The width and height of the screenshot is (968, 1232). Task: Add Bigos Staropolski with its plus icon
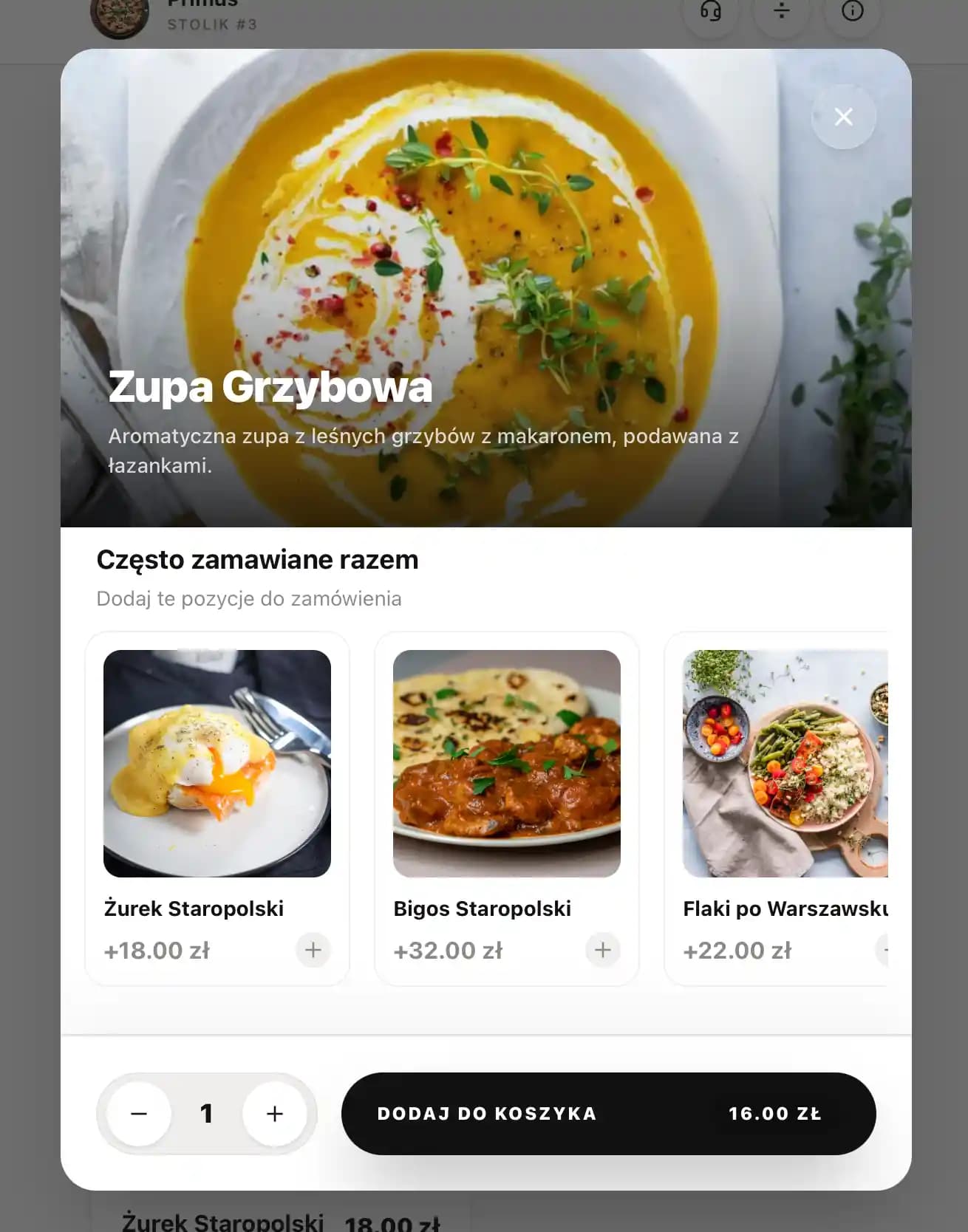coord(603,951)
